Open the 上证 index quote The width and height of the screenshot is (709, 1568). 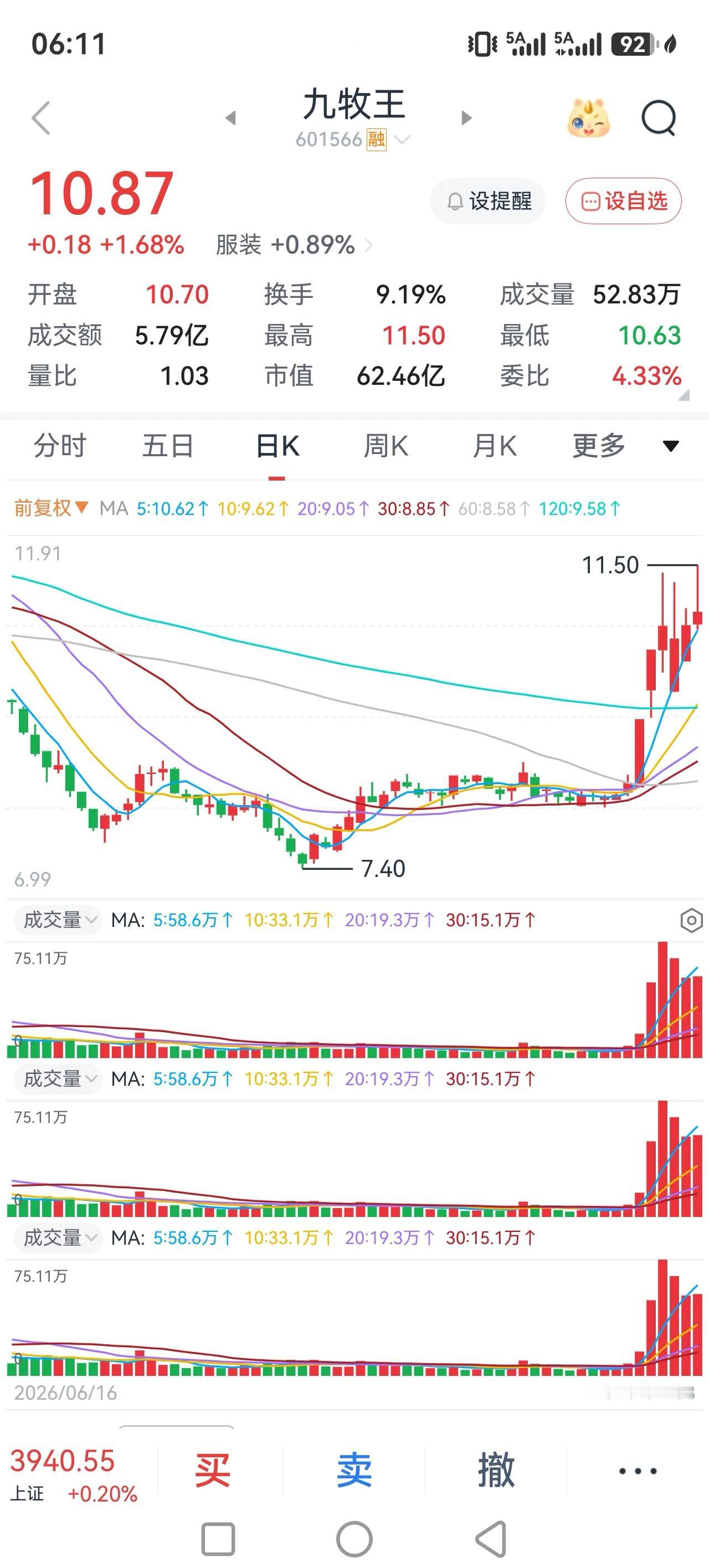[x=74, y=1475]
